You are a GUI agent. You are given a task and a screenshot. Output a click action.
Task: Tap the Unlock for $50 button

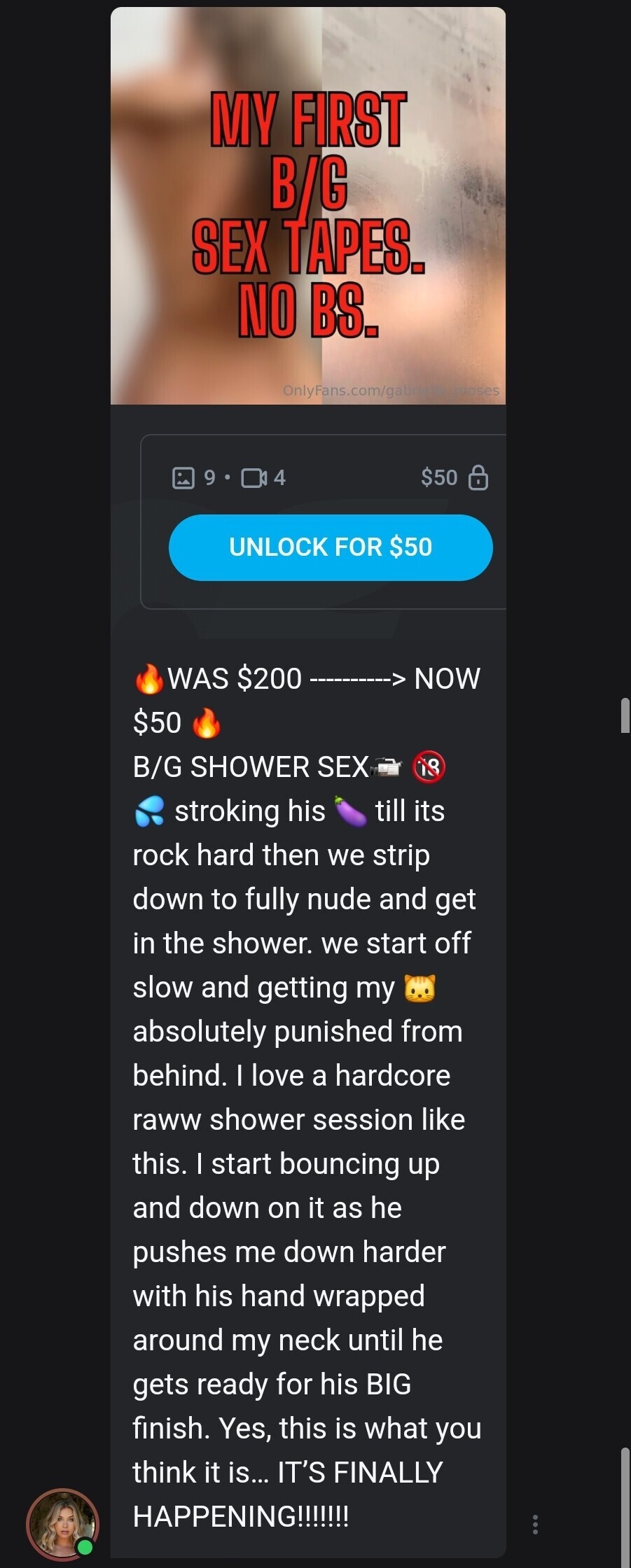click(x=331, y=547)
